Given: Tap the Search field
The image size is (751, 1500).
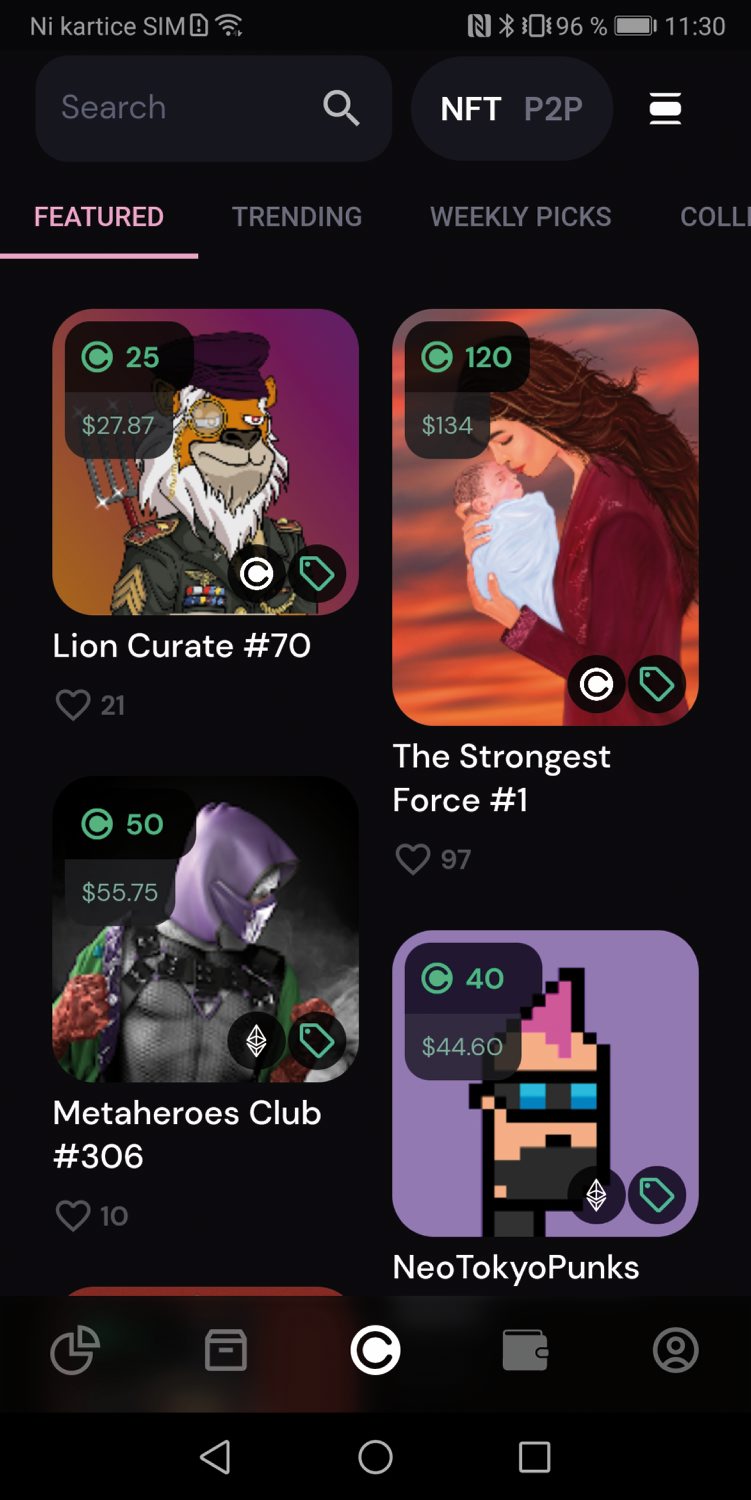Looking at the screenshot, I should 180,108.
